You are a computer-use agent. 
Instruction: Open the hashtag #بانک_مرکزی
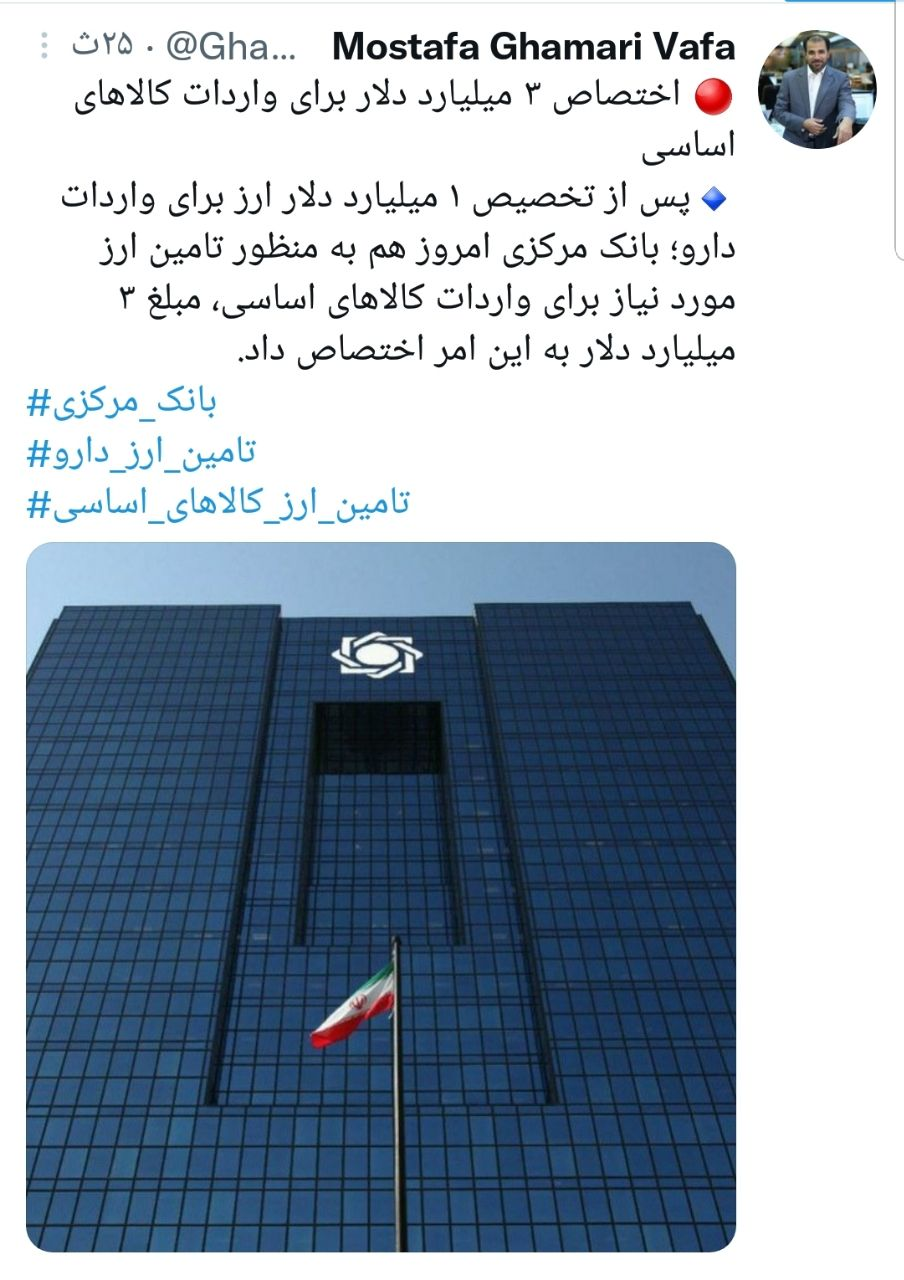click(x=121, y=402)
